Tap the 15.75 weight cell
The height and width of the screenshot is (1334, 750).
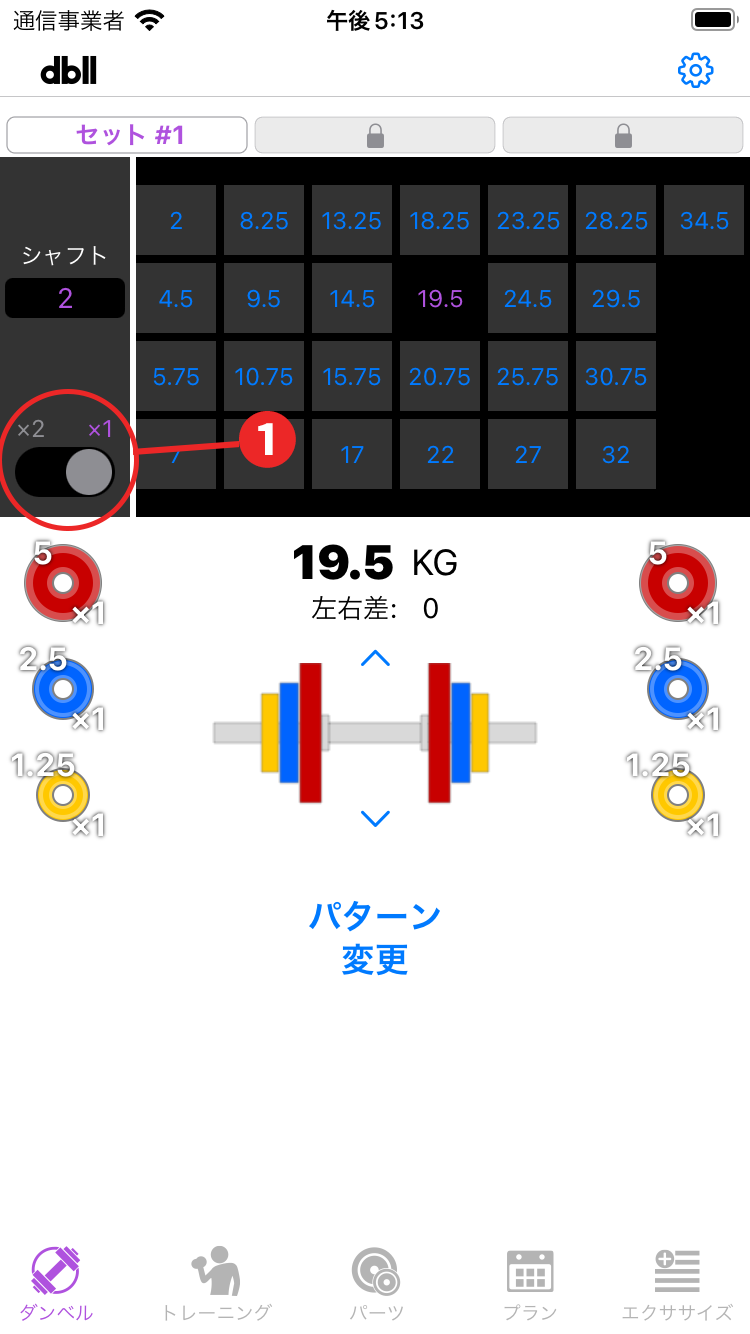click(x=352, y=376)
